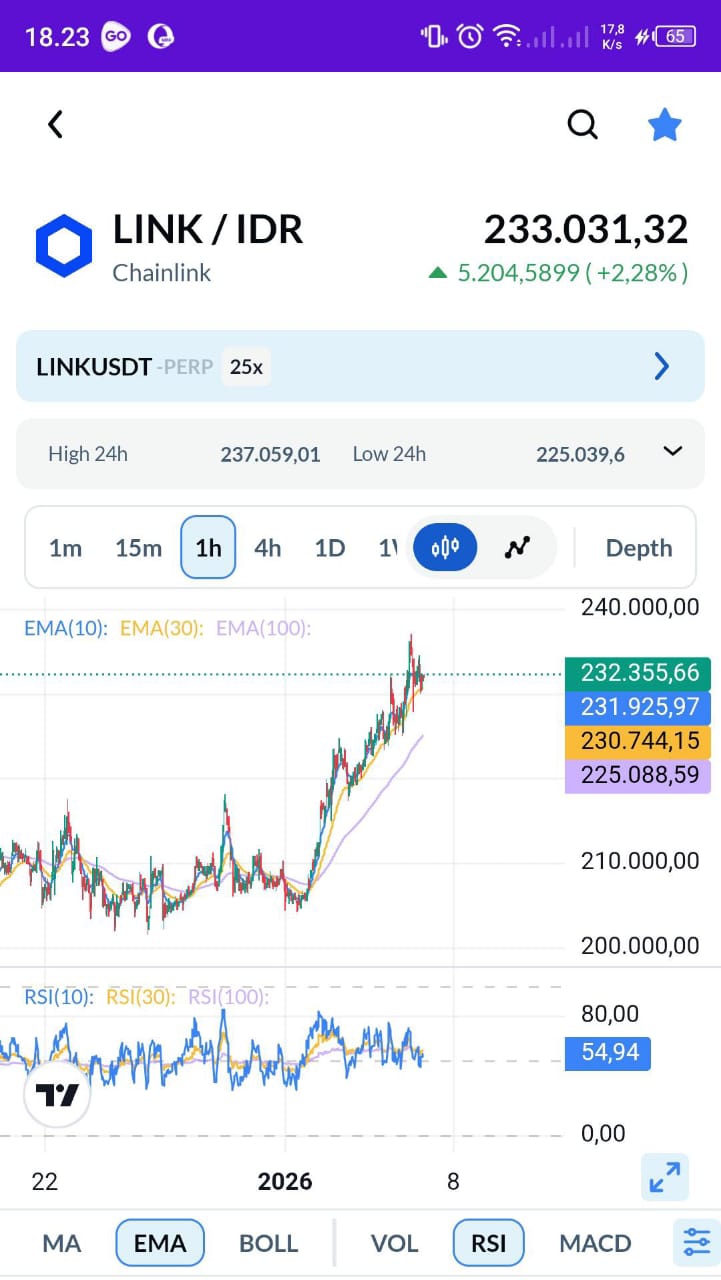
Task: Navigate back using the back arrow
Action: 55,123
